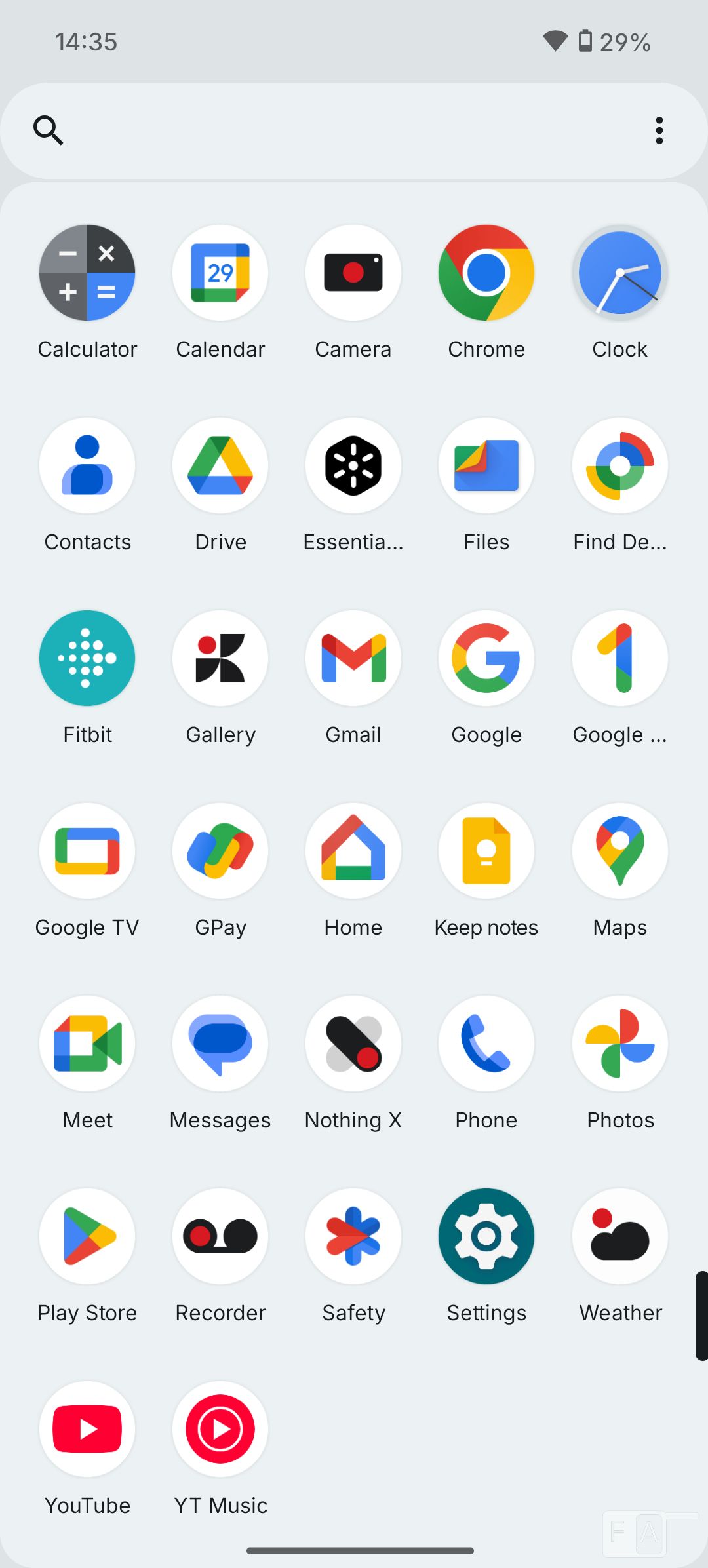Open the Fitbit app

[87, 658]
